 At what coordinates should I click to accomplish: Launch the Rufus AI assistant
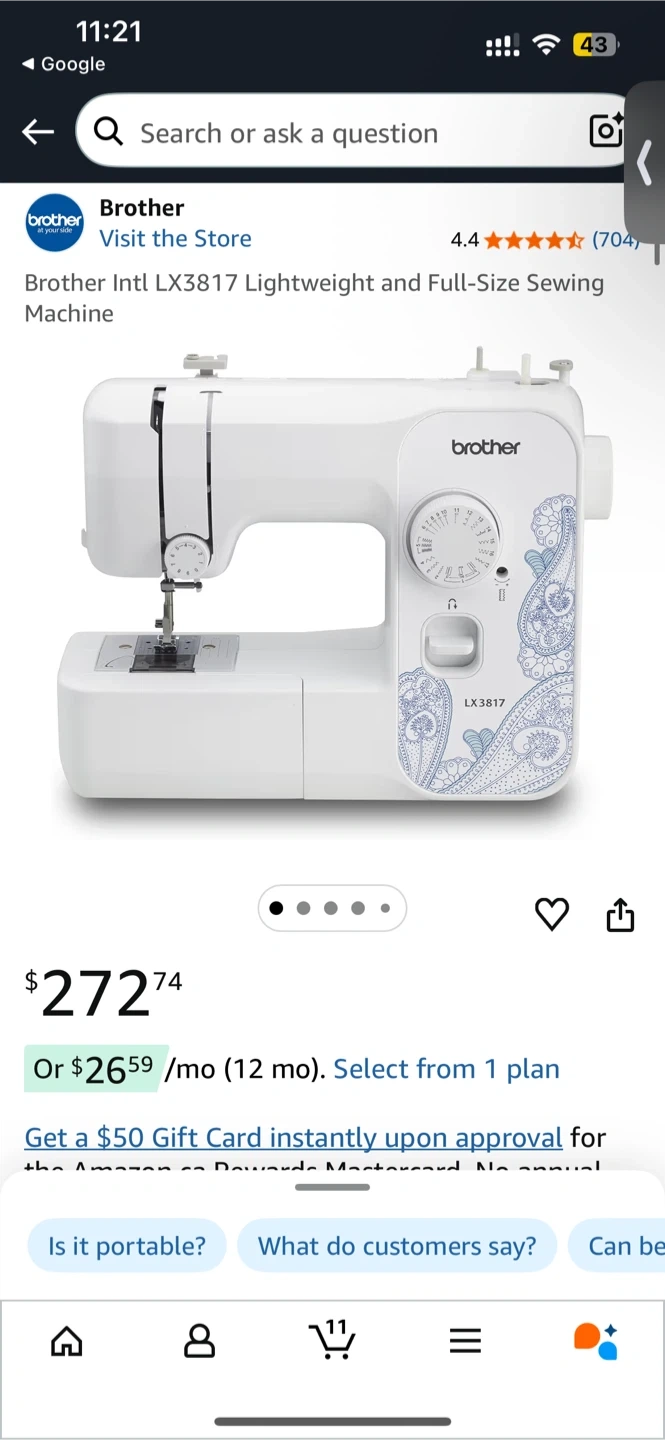pos(596,1341)
